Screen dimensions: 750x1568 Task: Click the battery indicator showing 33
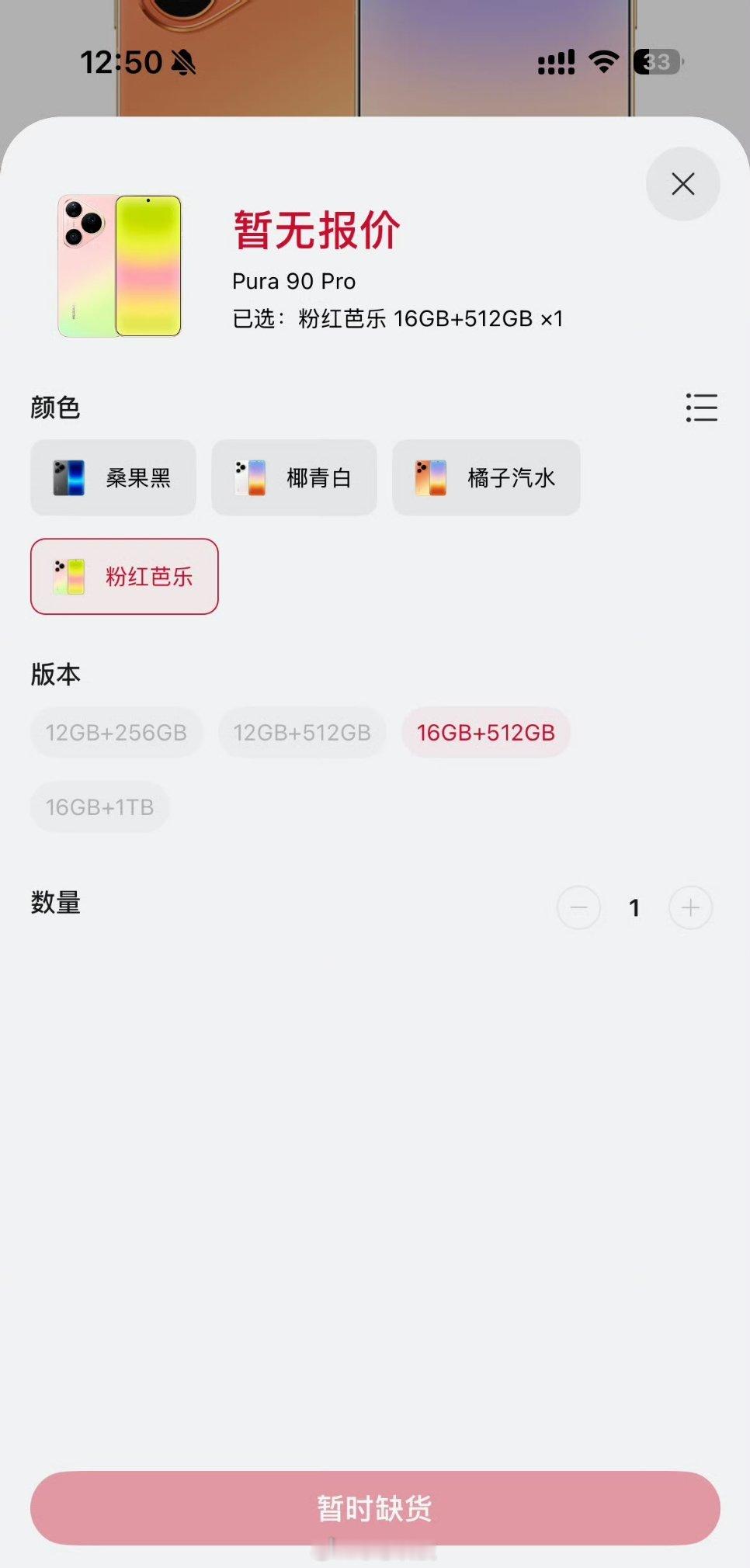(657, 62)
